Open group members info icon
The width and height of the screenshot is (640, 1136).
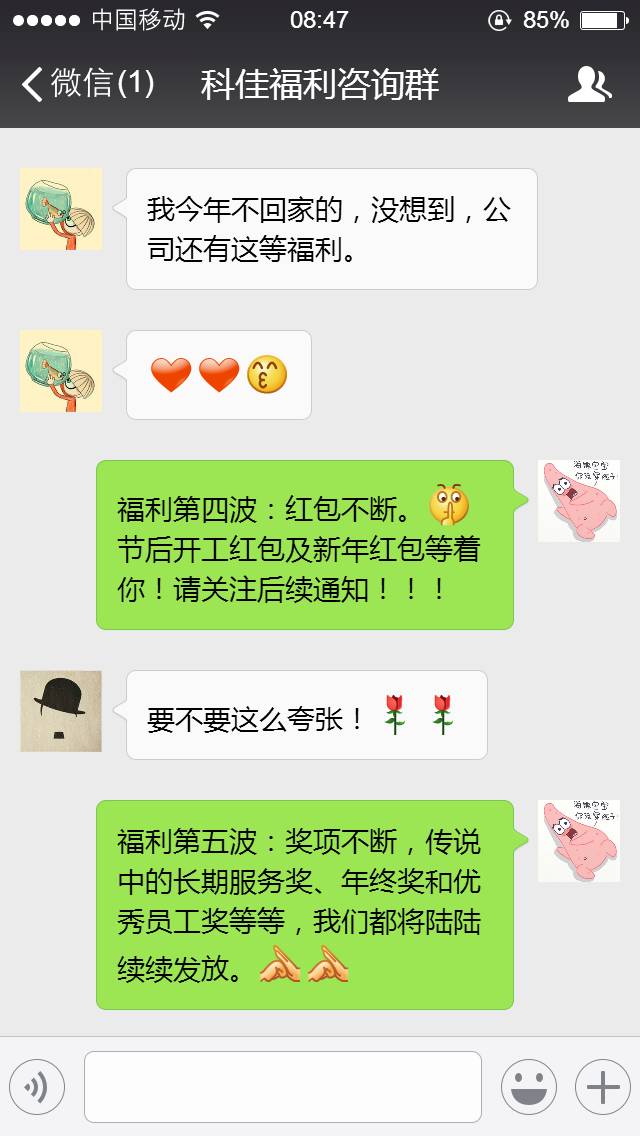click(x=589, y=84)
